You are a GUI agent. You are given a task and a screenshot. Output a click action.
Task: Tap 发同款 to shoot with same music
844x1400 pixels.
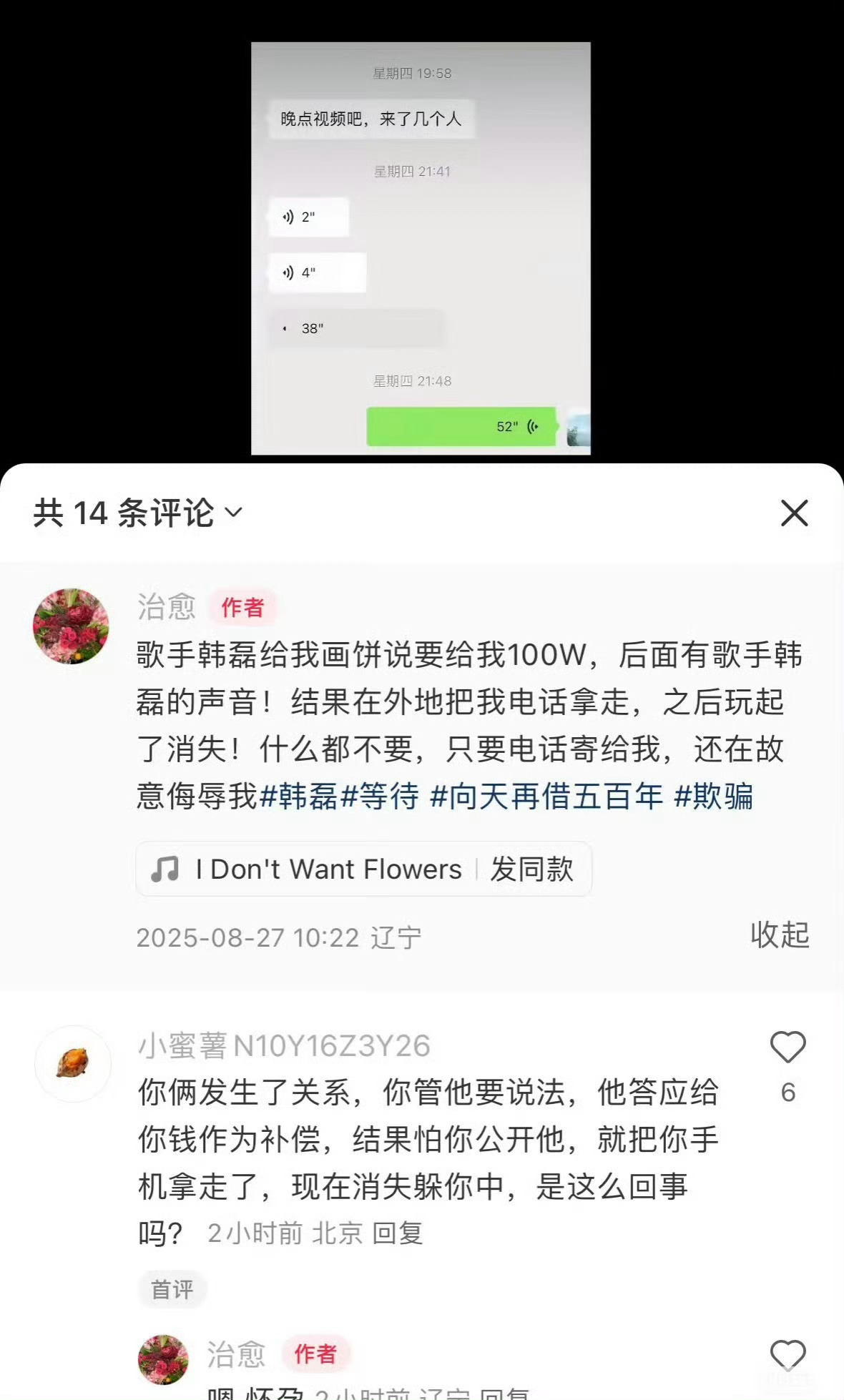pyautogui.click(x=531, y=869)
